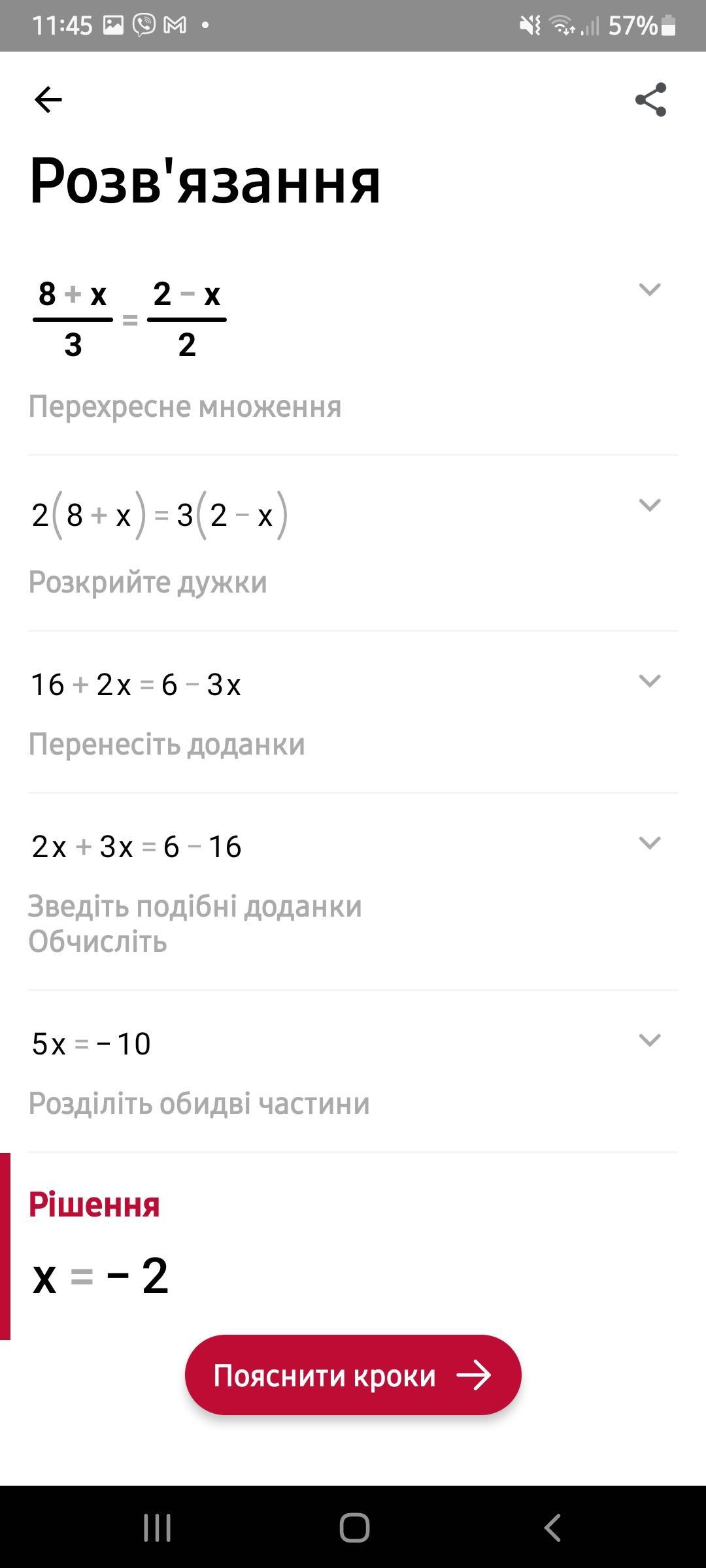Expand the Розділіть обидві частини step
This screenshot has width=706, height=1568.
coord(649,1039)
